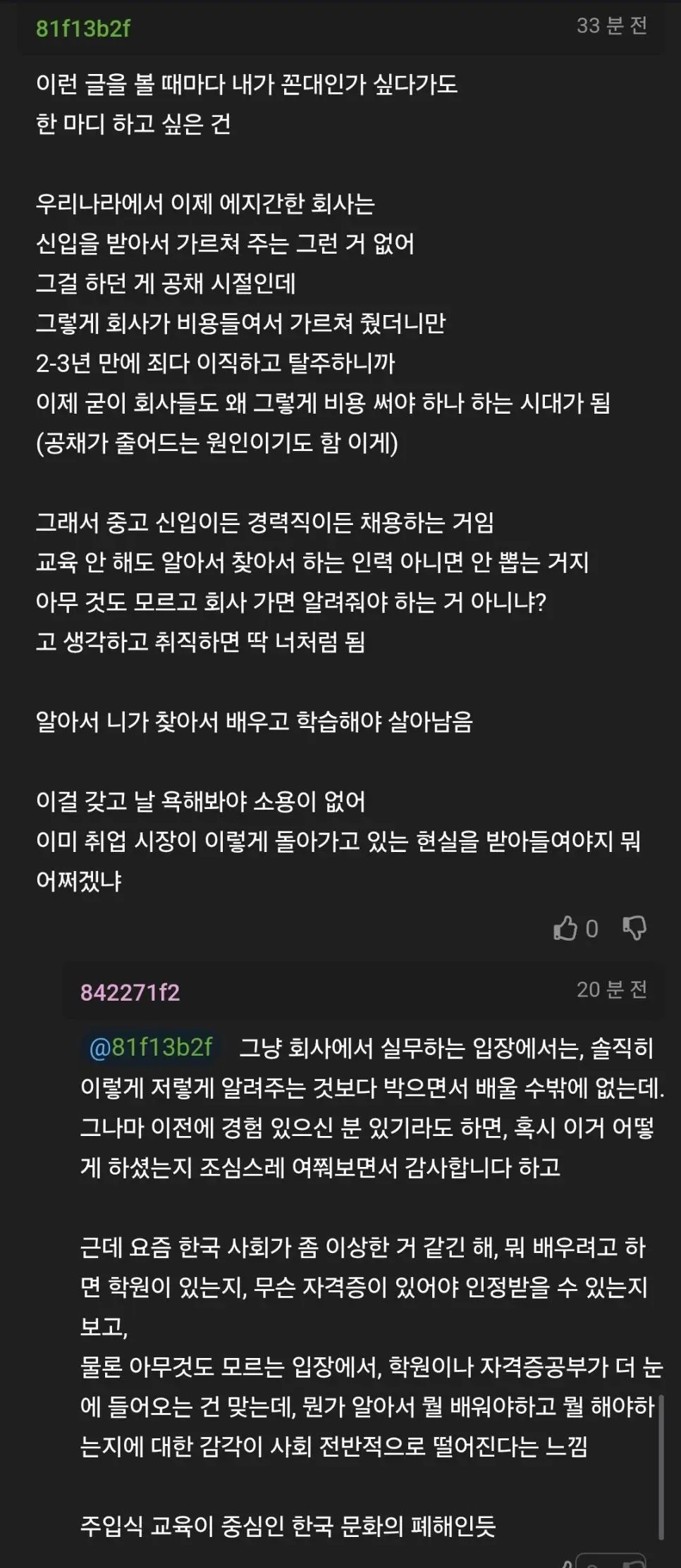Downvote the comment by 81f13b2f

(634, 928)
